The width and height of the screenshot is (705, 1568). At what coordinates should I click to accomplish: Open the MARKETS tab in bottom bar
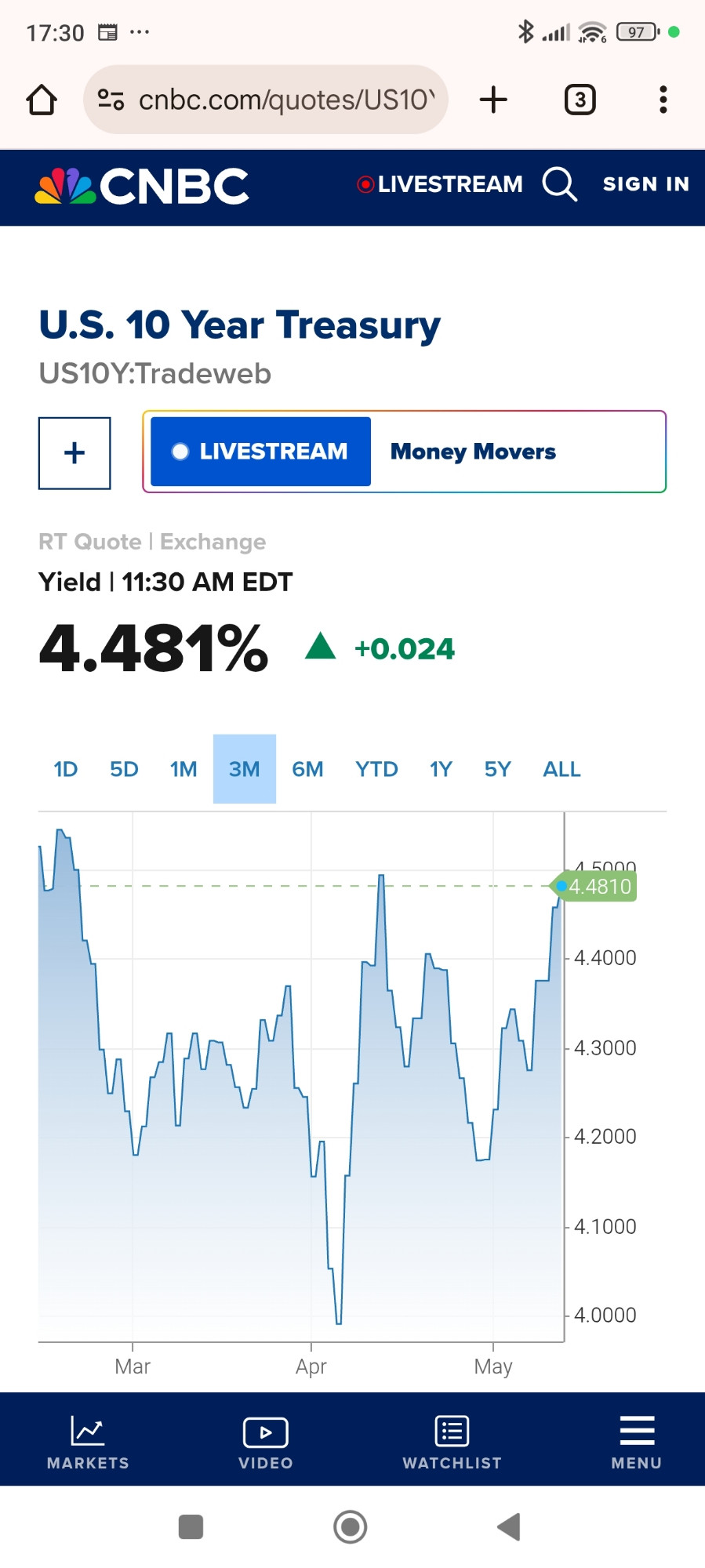pos(88,1441)
